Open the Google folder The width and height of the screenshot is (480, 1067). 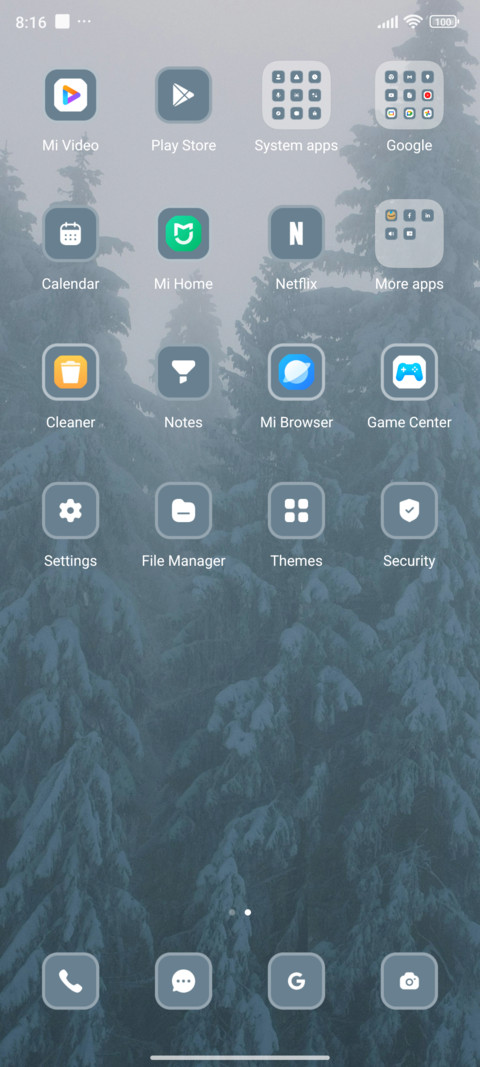(x=409, y=95)
